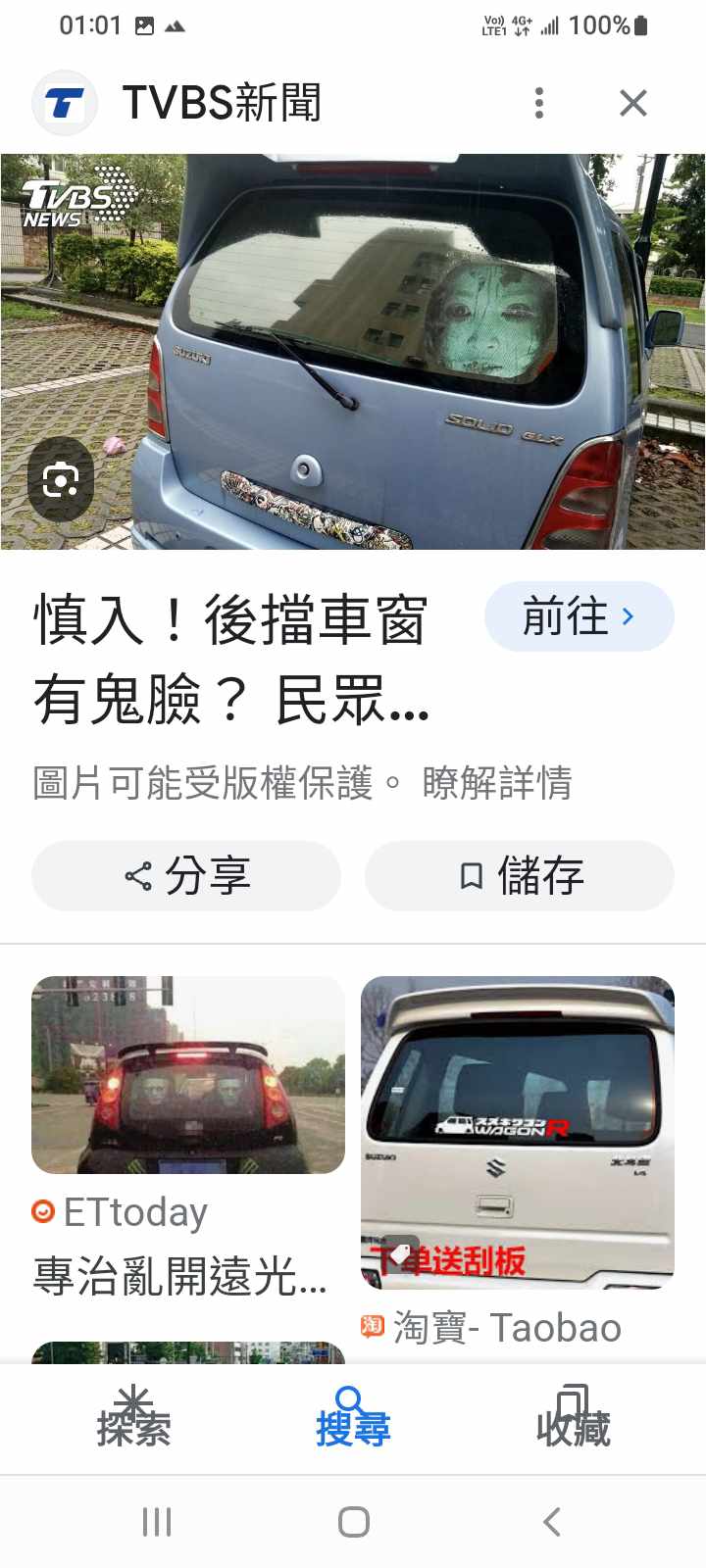This screenshot has width=706, height=1568.
Task: Search this image with Google Lens
Action: coord(61,479)
